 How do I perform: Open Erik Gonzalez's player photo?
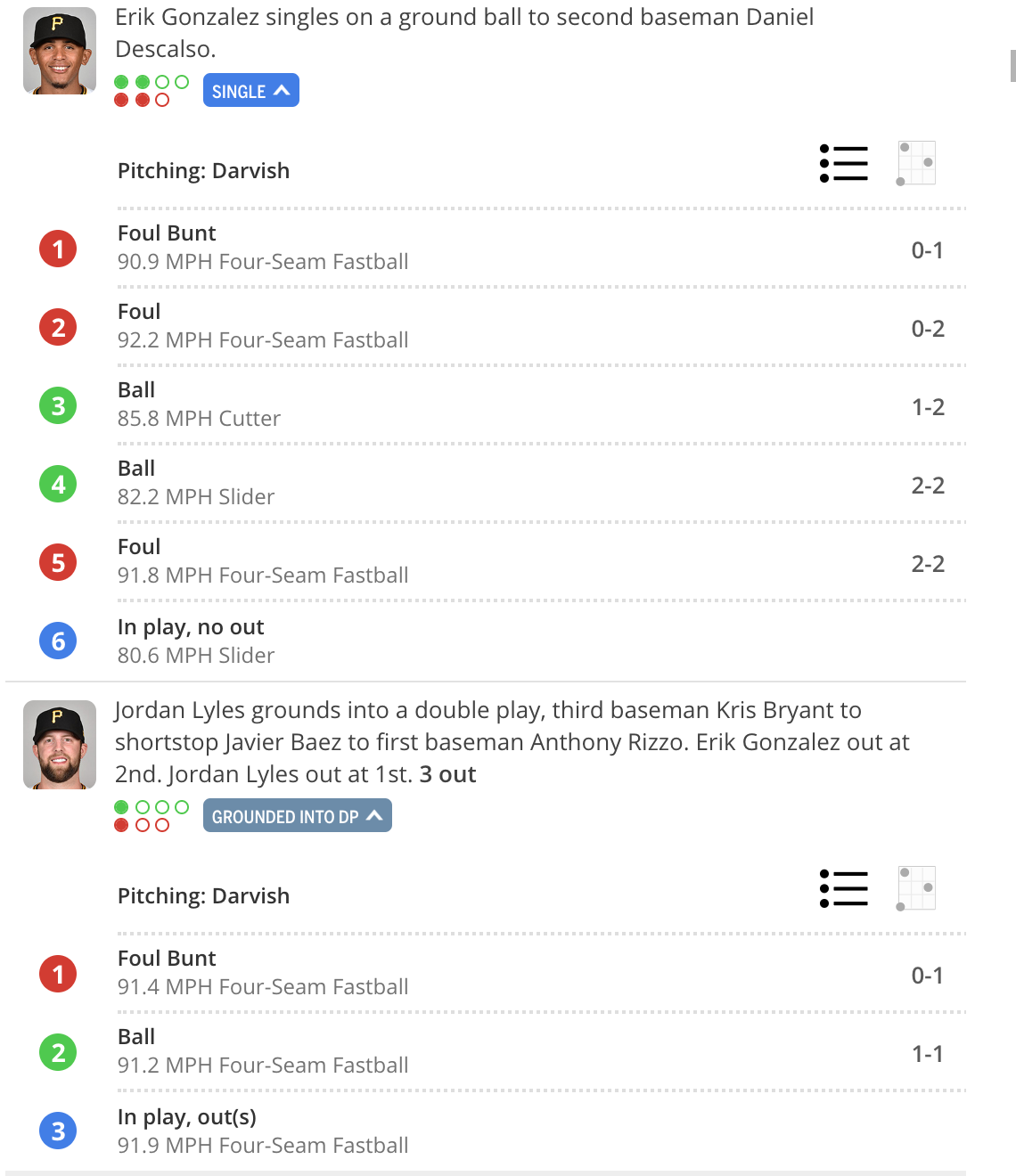[x=60, y=51]
